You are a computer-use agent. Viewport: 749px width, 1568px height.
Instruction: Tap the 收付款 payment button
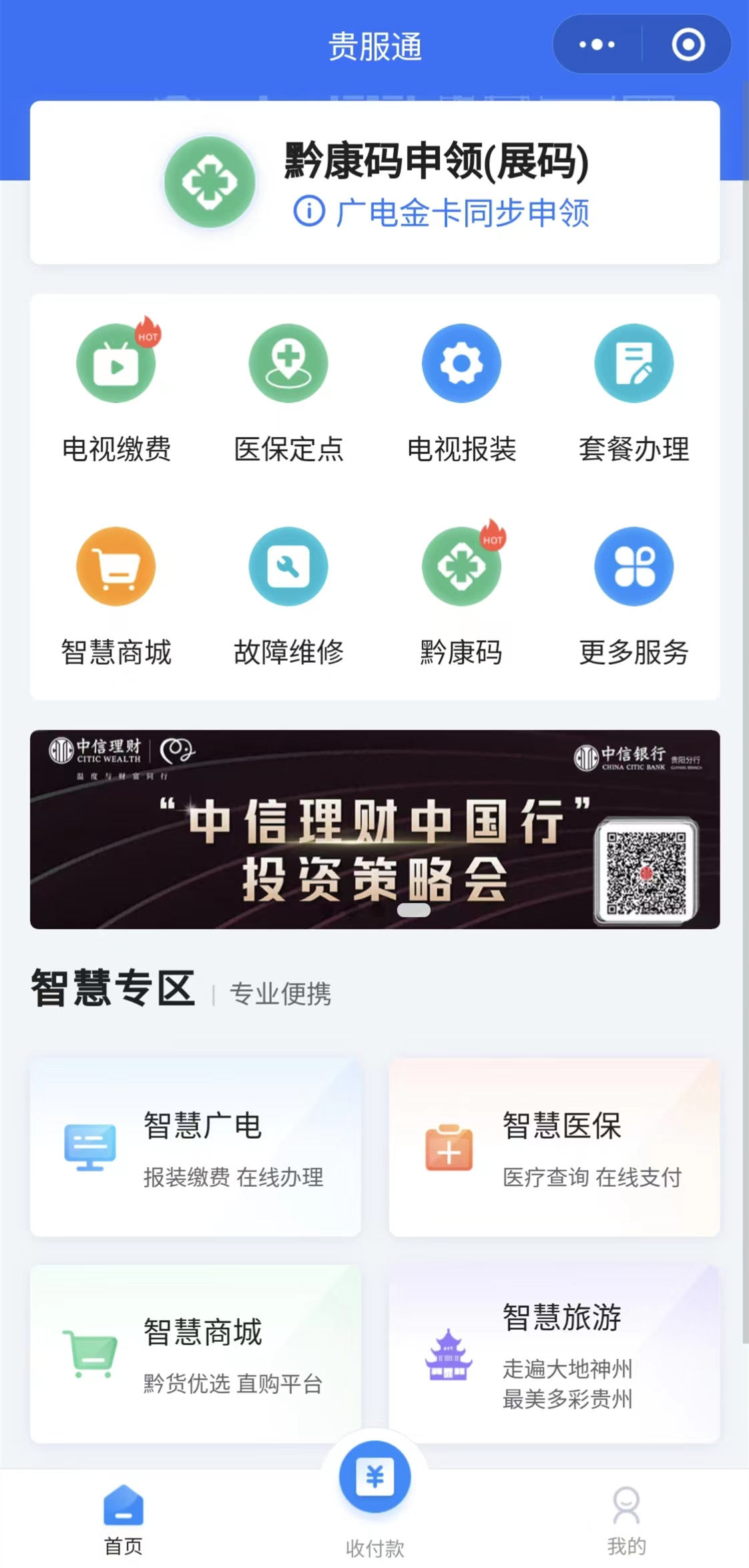[374, 1497]
